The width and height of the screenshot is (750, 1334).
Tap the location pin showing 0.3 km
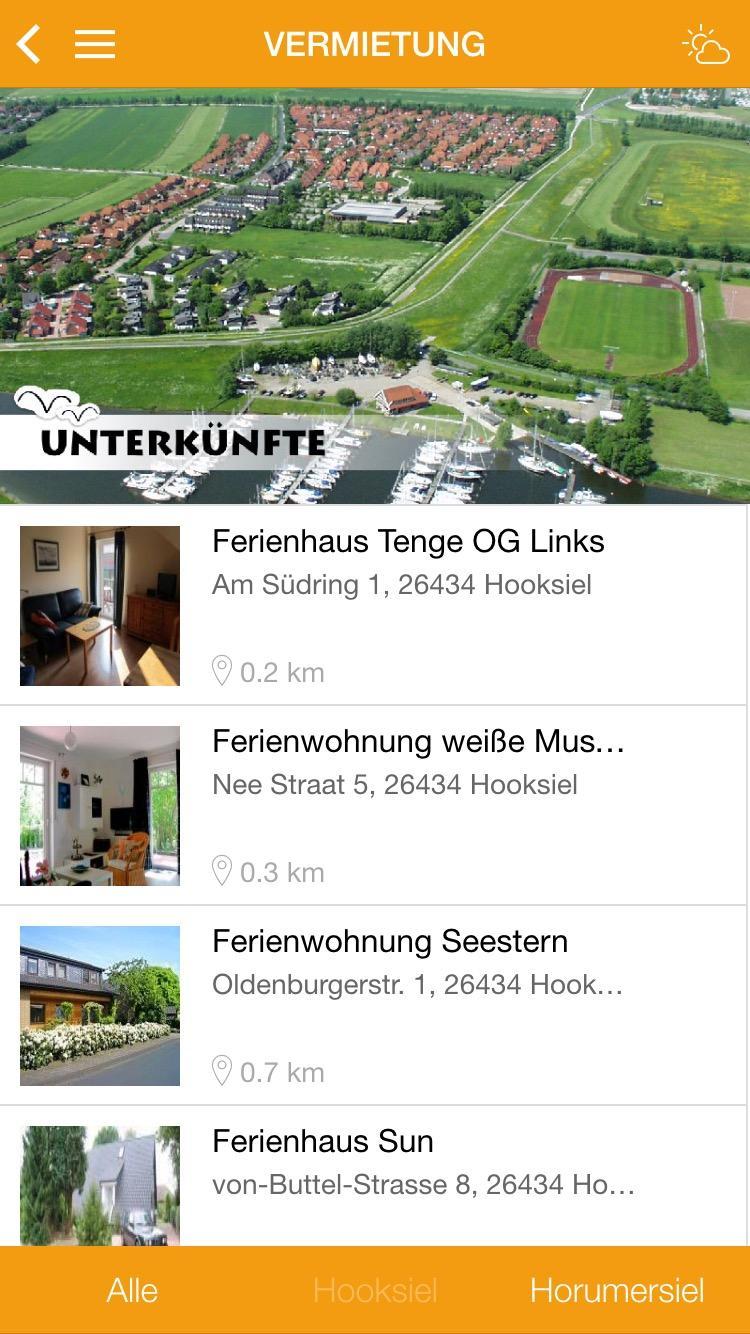coord(222,871)
